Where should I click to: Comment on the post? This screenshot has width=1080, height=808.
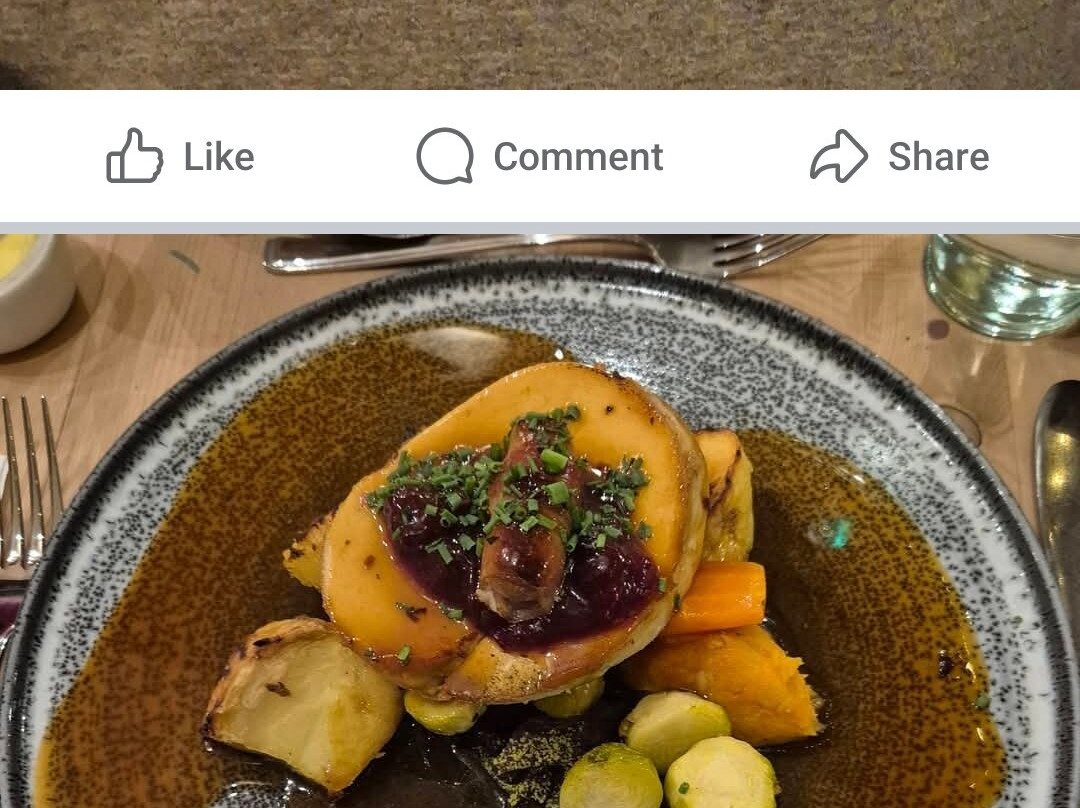coord(540,157)
